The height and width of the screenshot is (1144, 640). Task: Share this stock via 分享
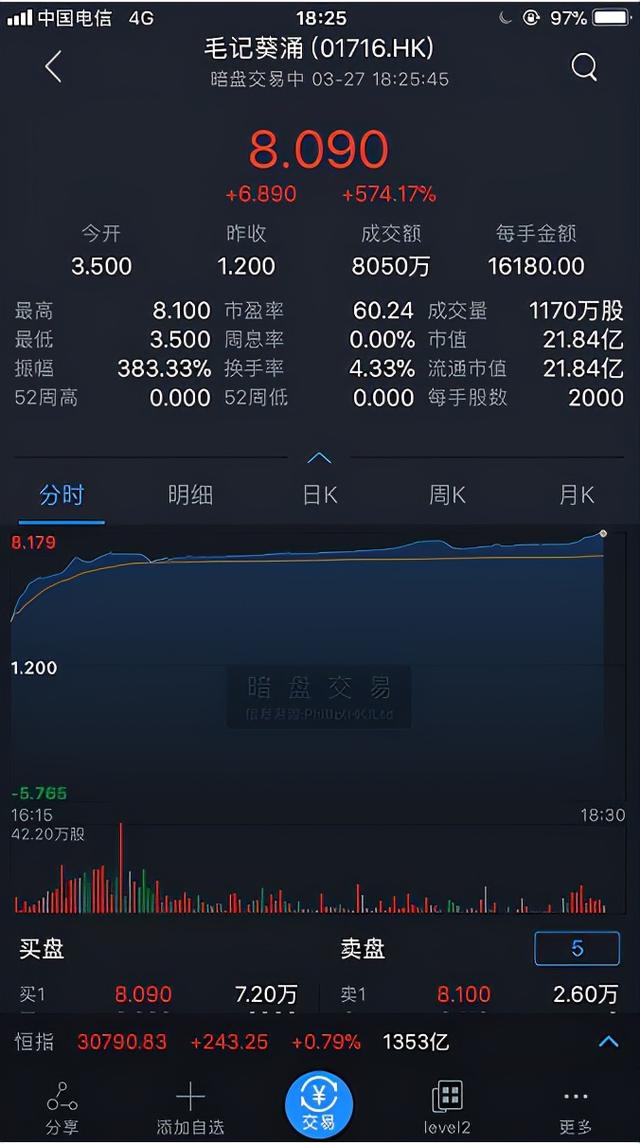(x=62, y=1108)
